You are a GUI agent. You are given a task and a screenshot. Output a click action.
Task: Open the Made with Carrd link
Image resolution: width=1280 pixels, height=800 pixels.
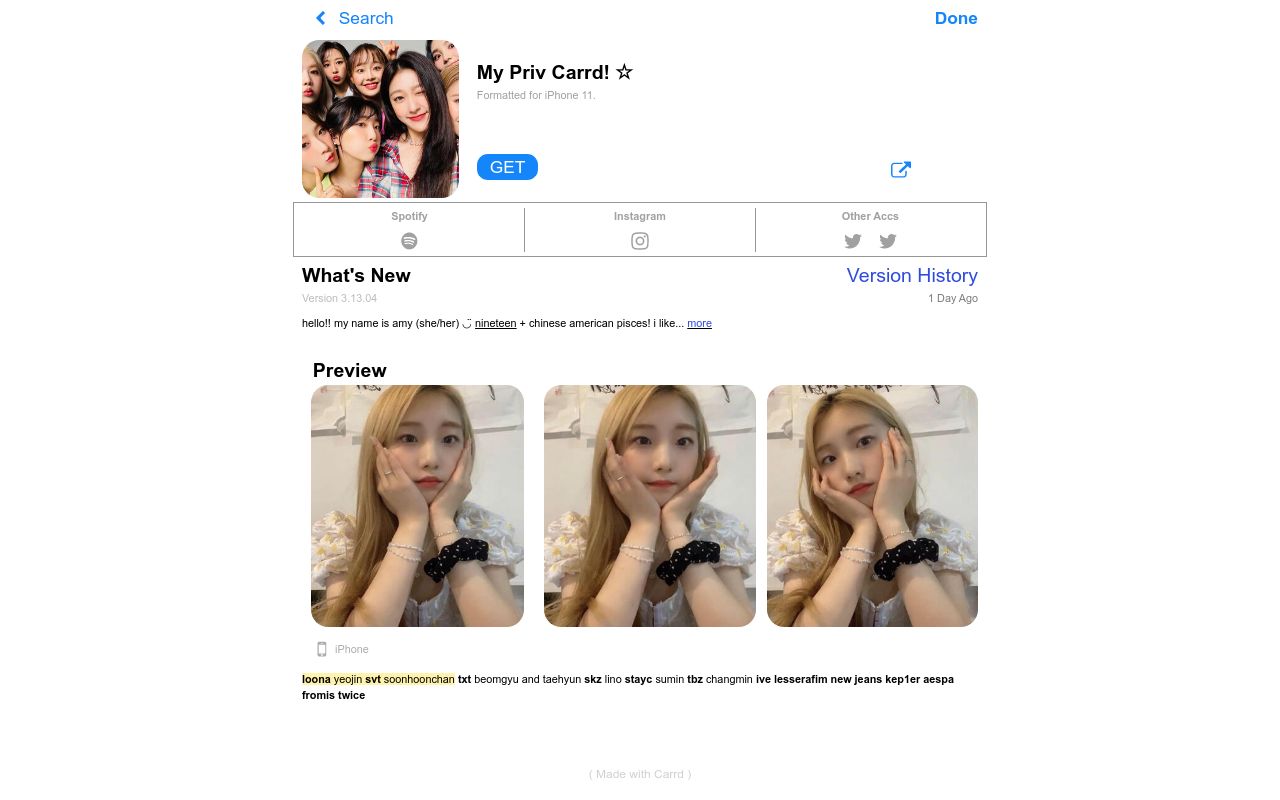640,774
